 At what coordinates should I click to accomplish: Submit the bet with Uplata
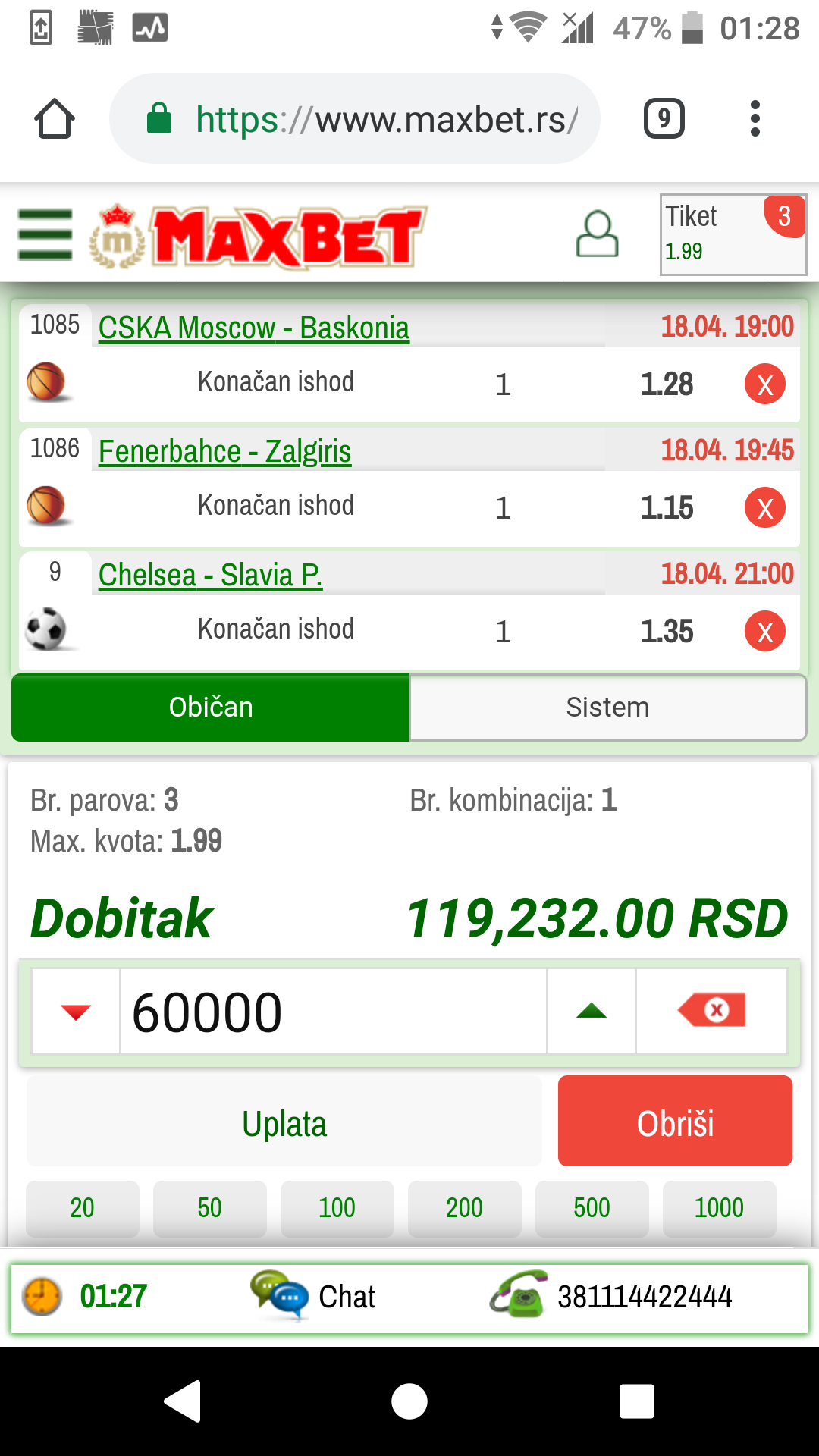point(284,1121)
